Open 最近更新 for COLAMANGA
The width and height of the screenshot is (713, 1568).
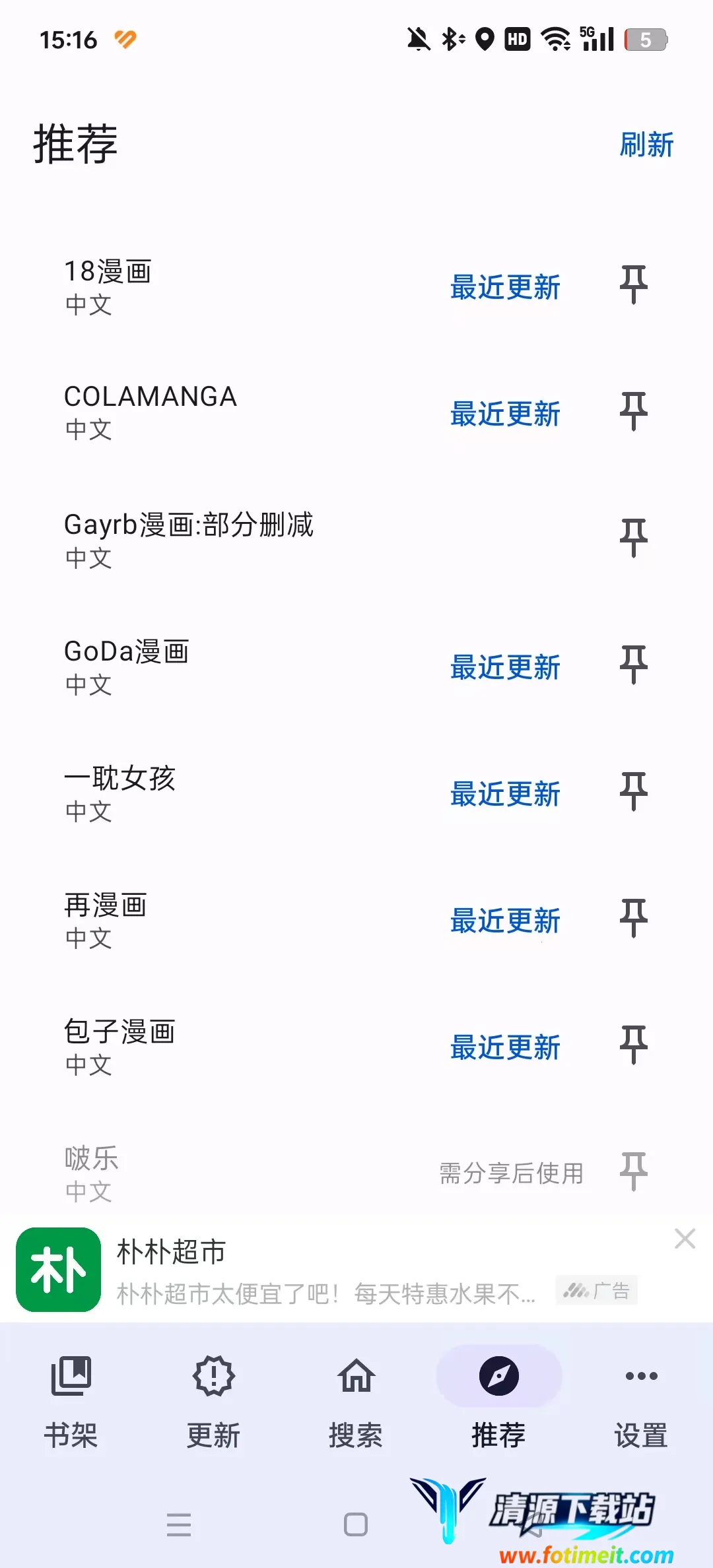(x=505, y=414)
